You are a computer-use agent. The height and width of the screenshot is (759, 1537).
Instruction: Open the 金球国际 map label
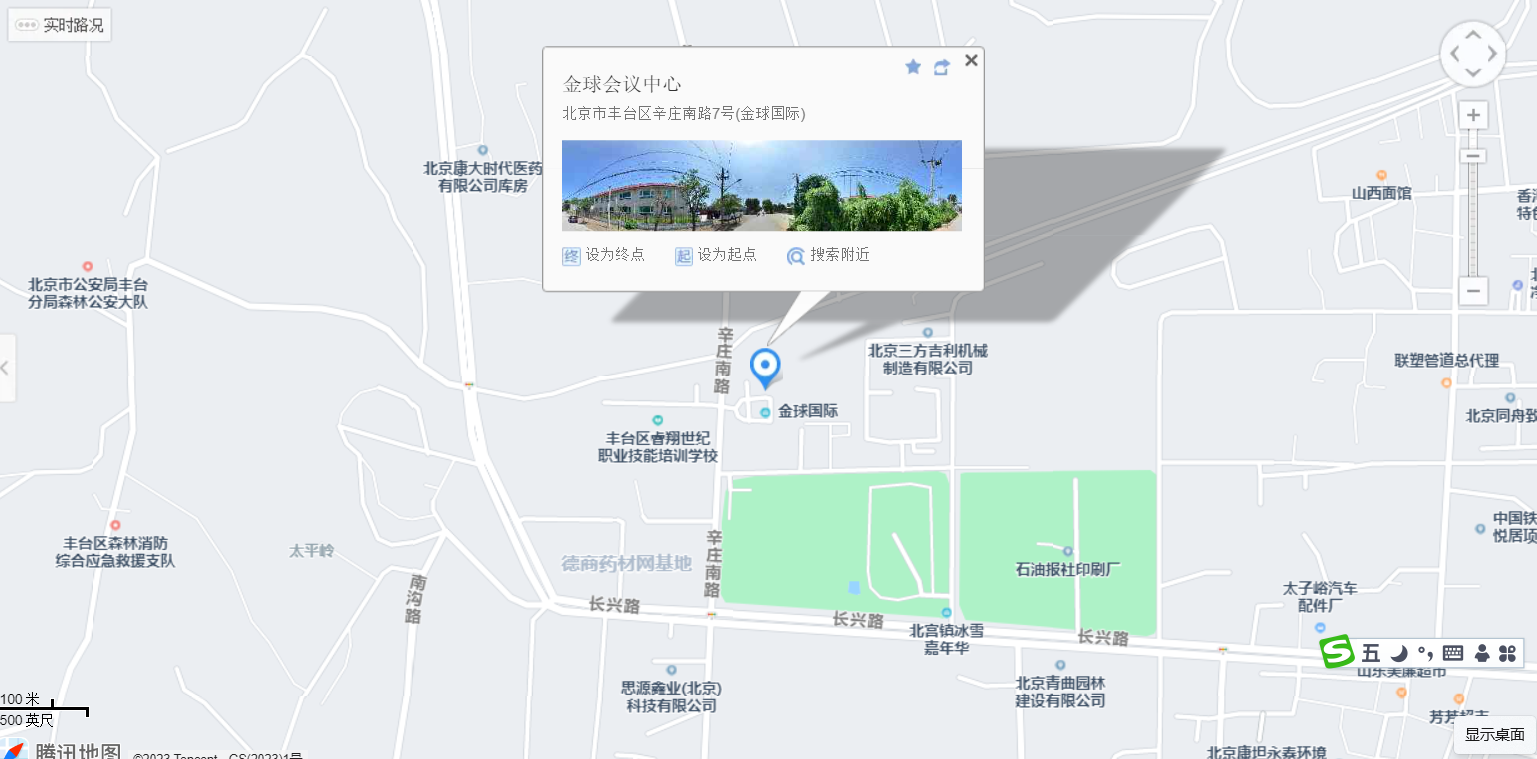[x=806, y=411]
